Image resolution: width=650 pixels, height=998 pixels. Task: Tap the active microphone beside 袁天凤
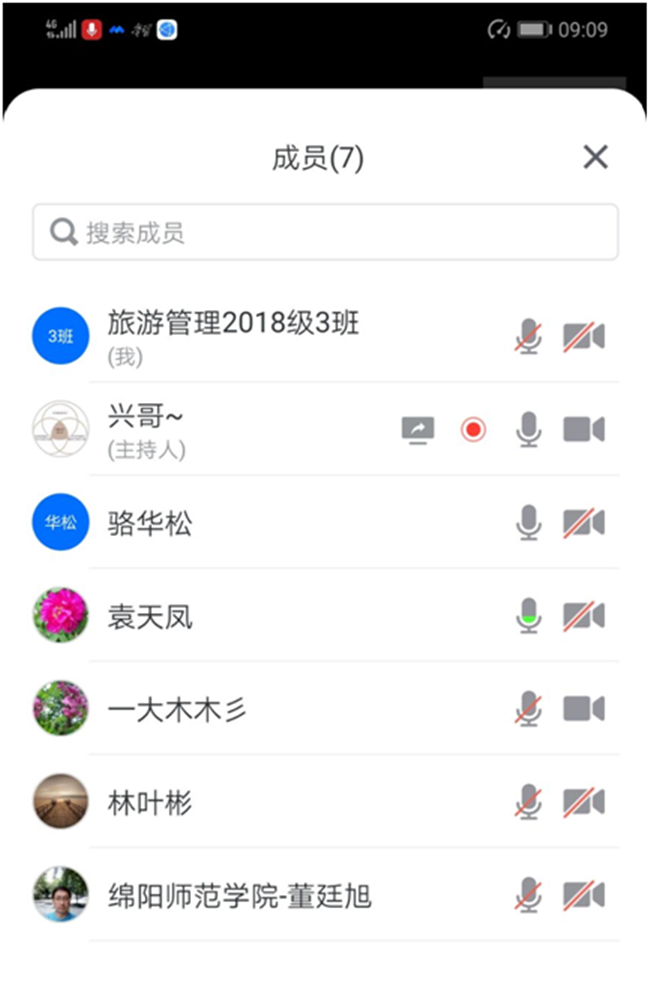coord(528,616)
